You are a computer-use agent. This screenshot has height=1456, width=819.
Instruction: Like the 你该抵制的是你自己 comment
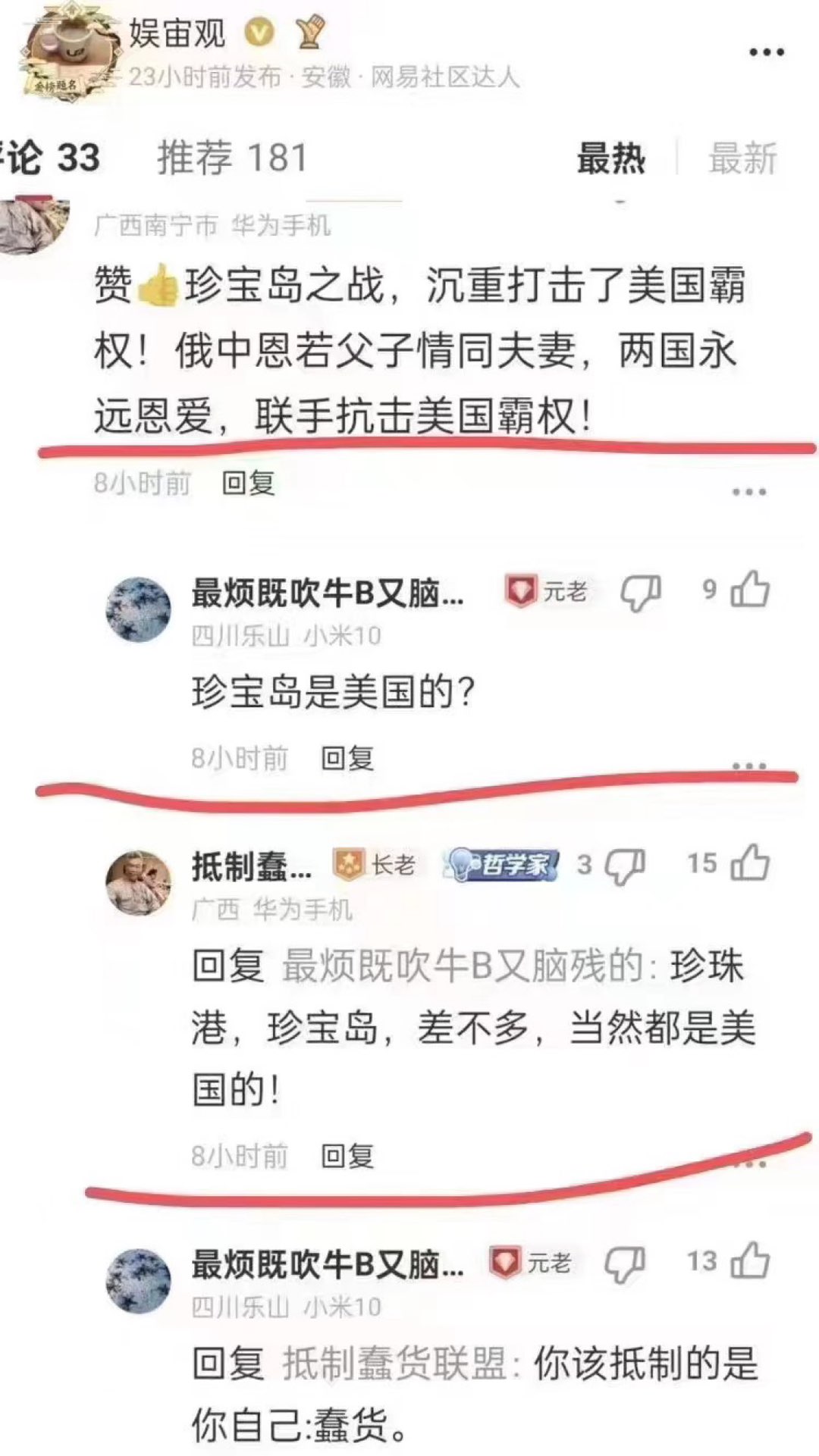[x=750, y=1261]
